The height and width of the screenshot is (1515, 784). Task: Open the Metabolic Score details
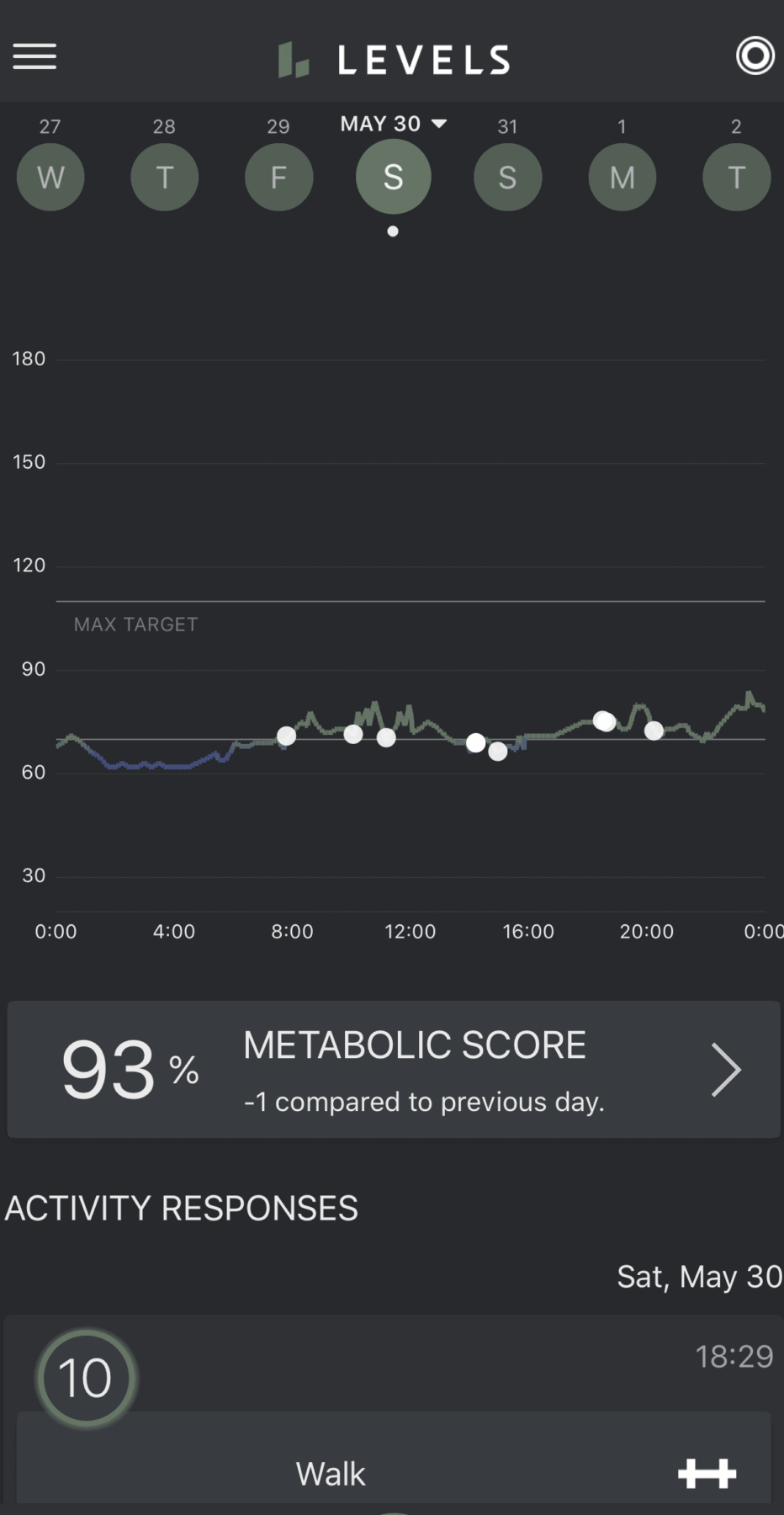point(393,1069)
